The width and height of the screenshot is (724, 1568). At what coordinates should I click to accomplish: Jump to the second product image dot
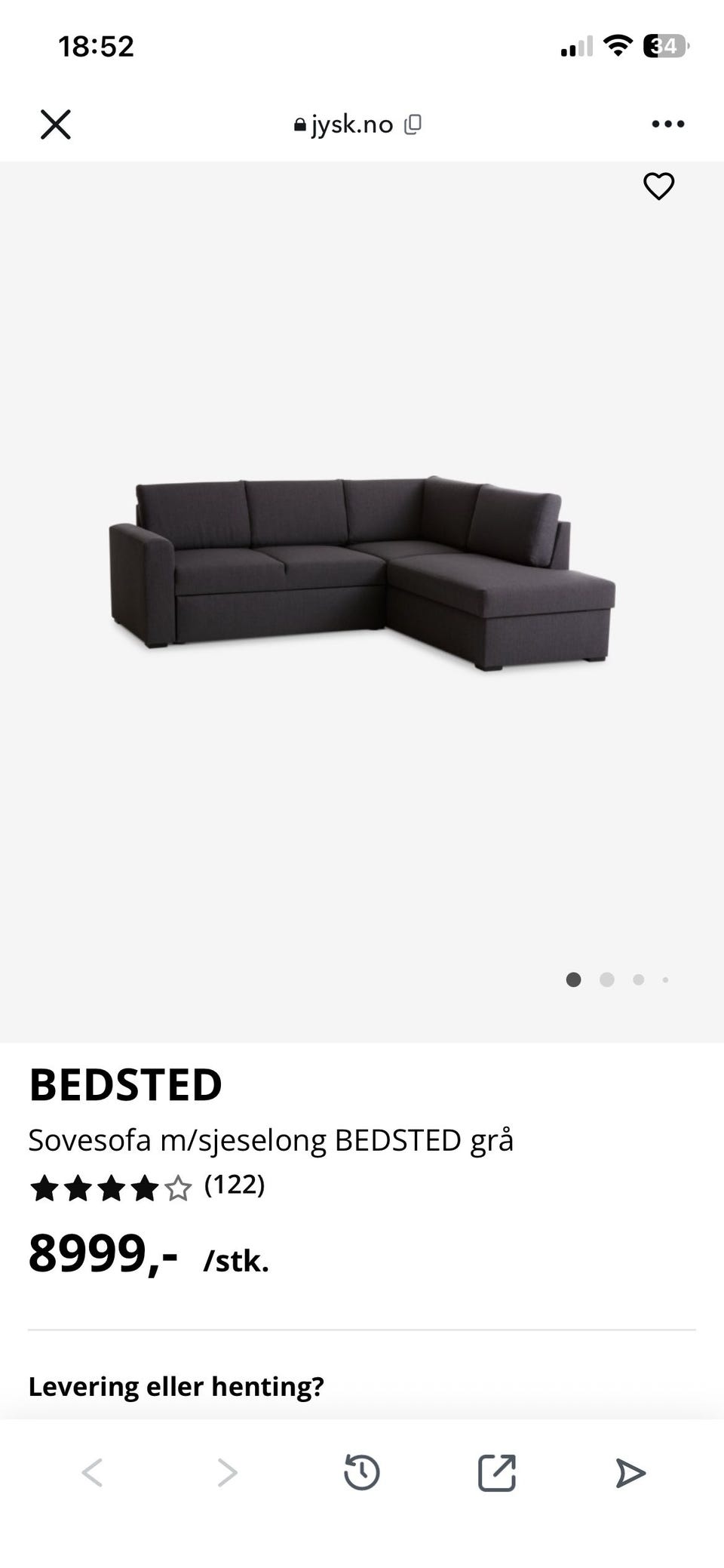pyautogui.click(x=606, y=979)
